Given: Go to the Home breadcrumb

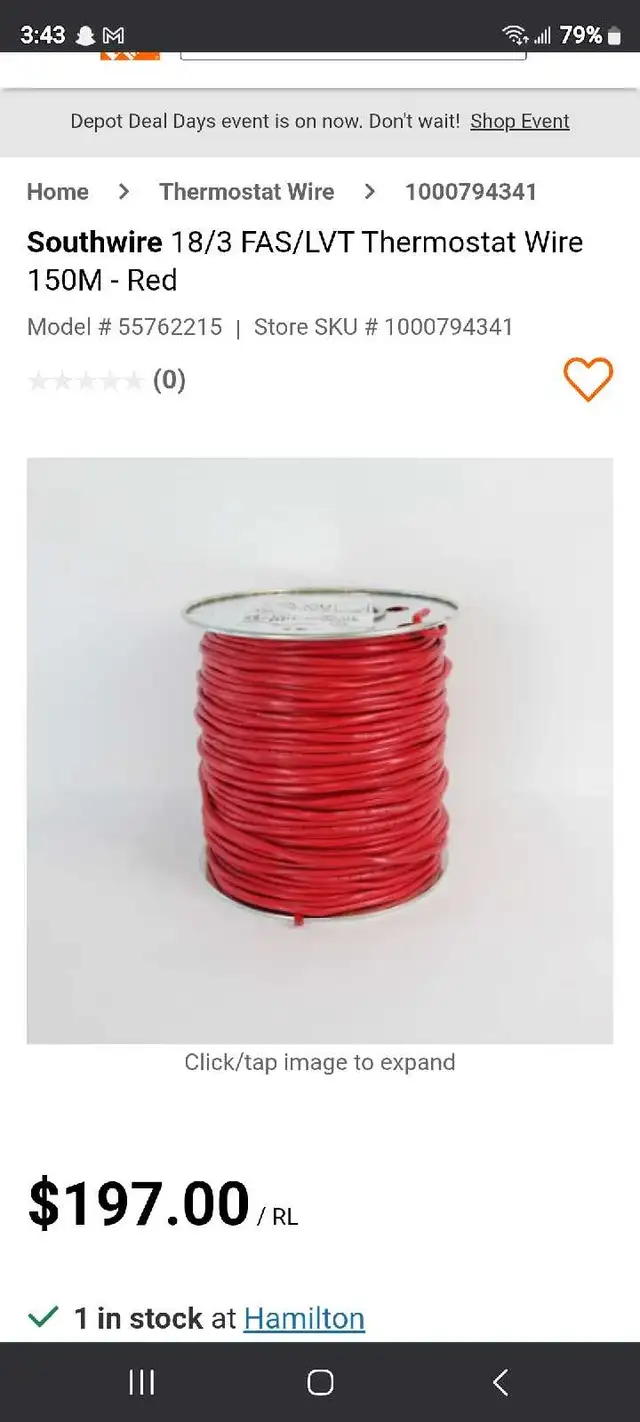Looking at the screenshot, I should tap(57, 192).
